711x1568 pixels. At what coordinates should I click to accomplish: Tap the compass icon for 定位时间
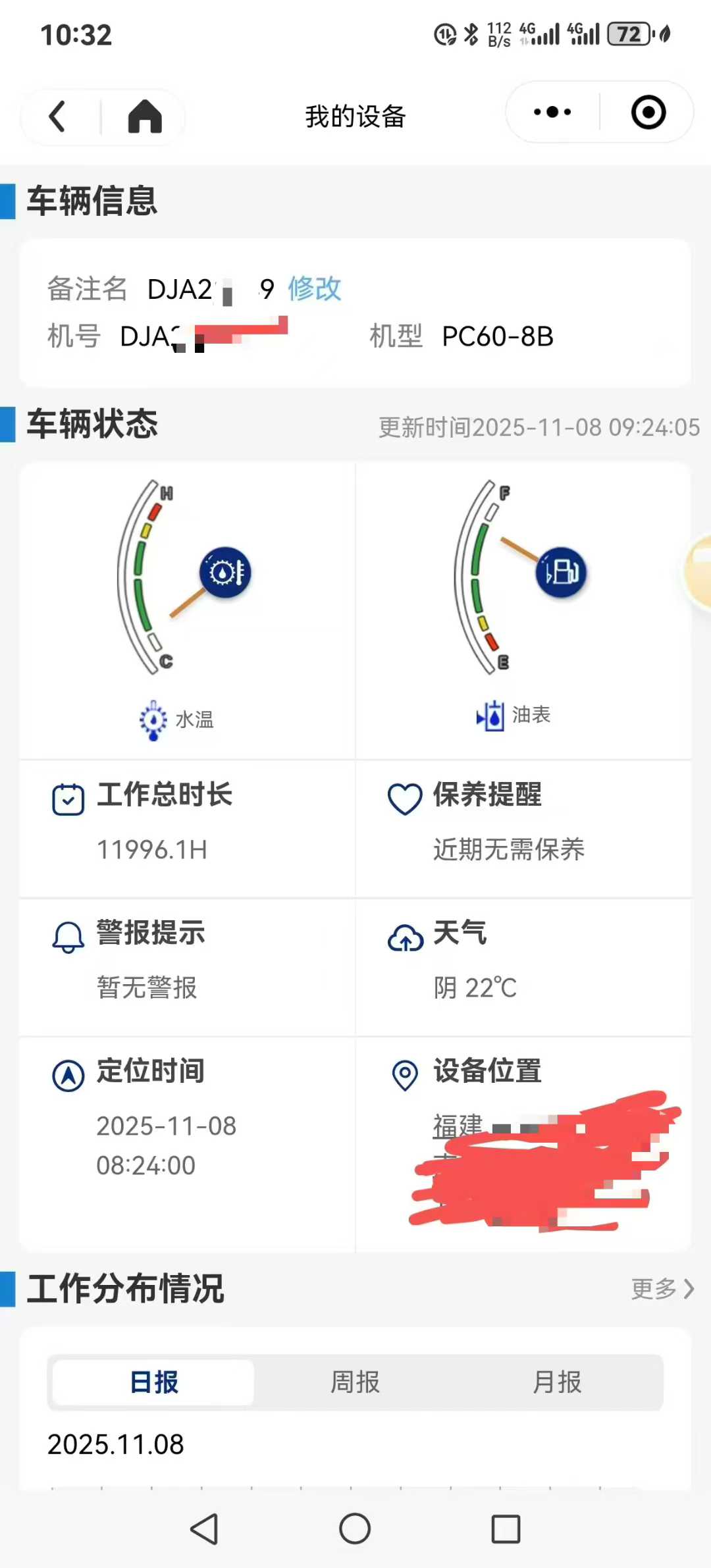(68, 1073)
